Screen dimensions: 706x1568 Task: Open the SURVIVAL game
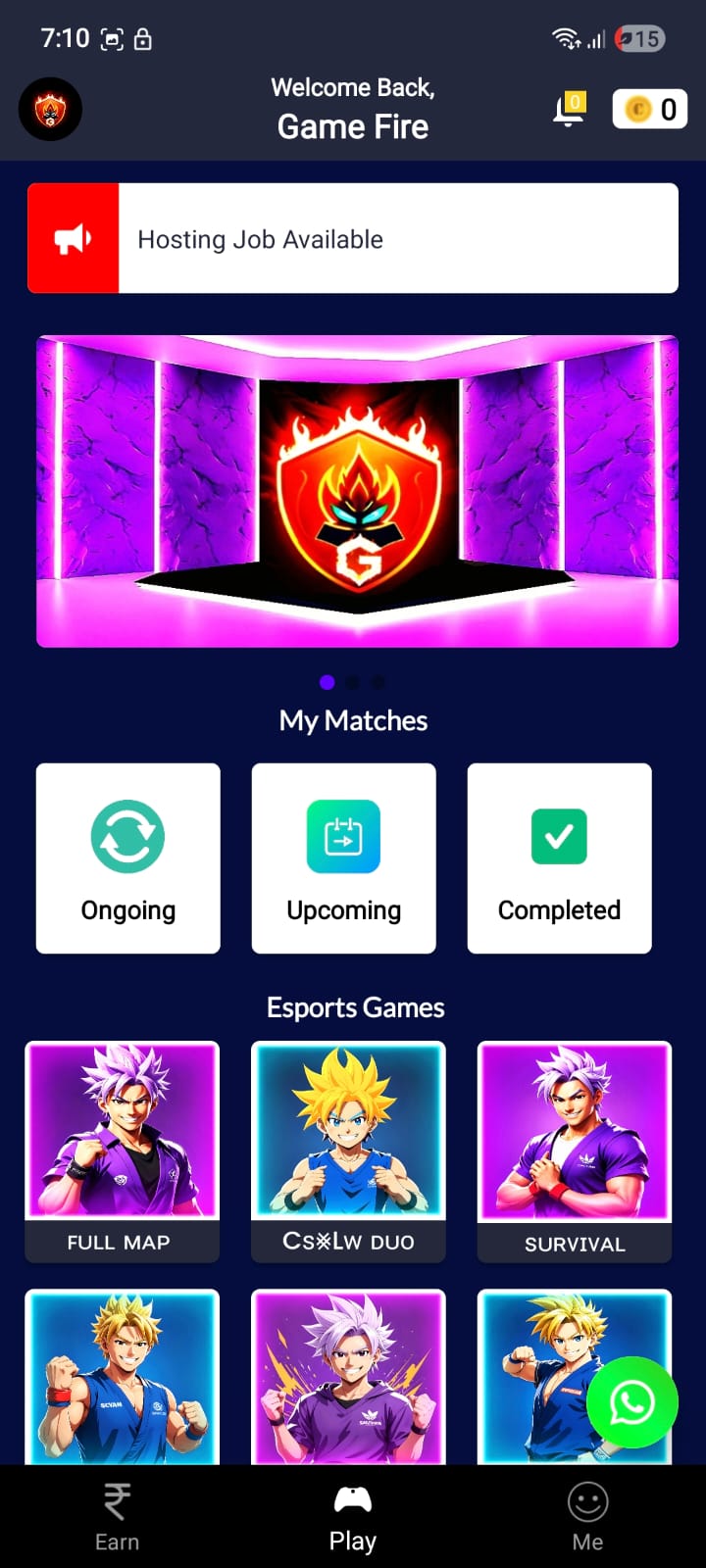coord(574,1151)
